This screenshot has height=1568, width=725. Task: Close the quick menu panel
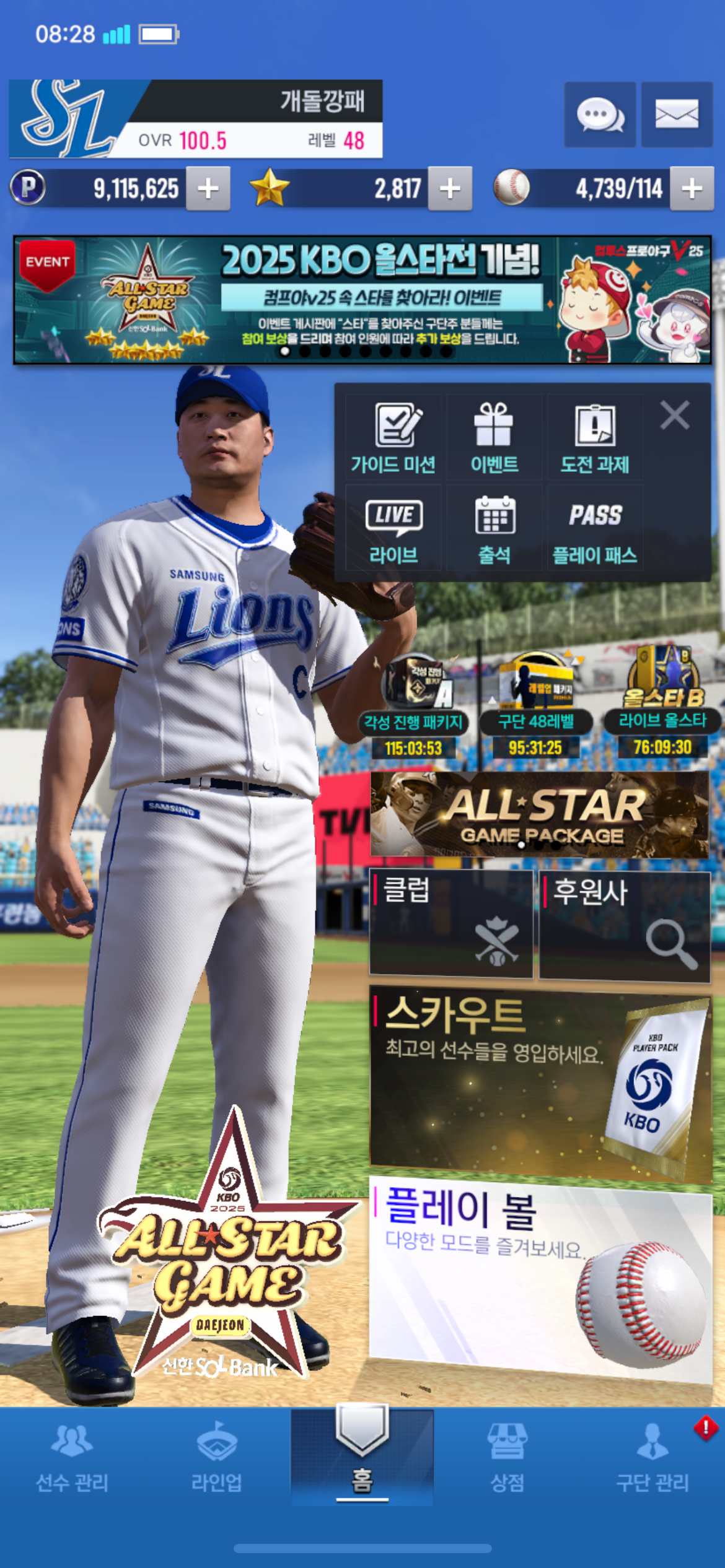675,415
